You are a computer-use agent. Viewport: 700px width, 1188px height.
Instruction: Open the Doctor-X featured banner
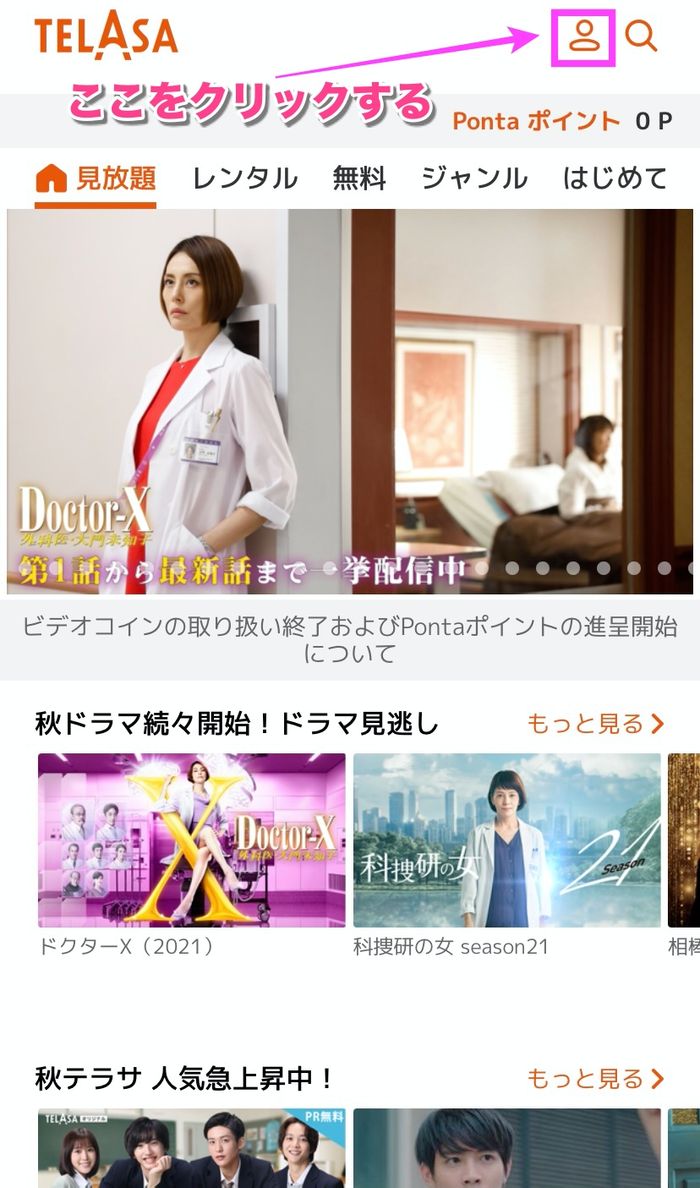tap(350, 400)
